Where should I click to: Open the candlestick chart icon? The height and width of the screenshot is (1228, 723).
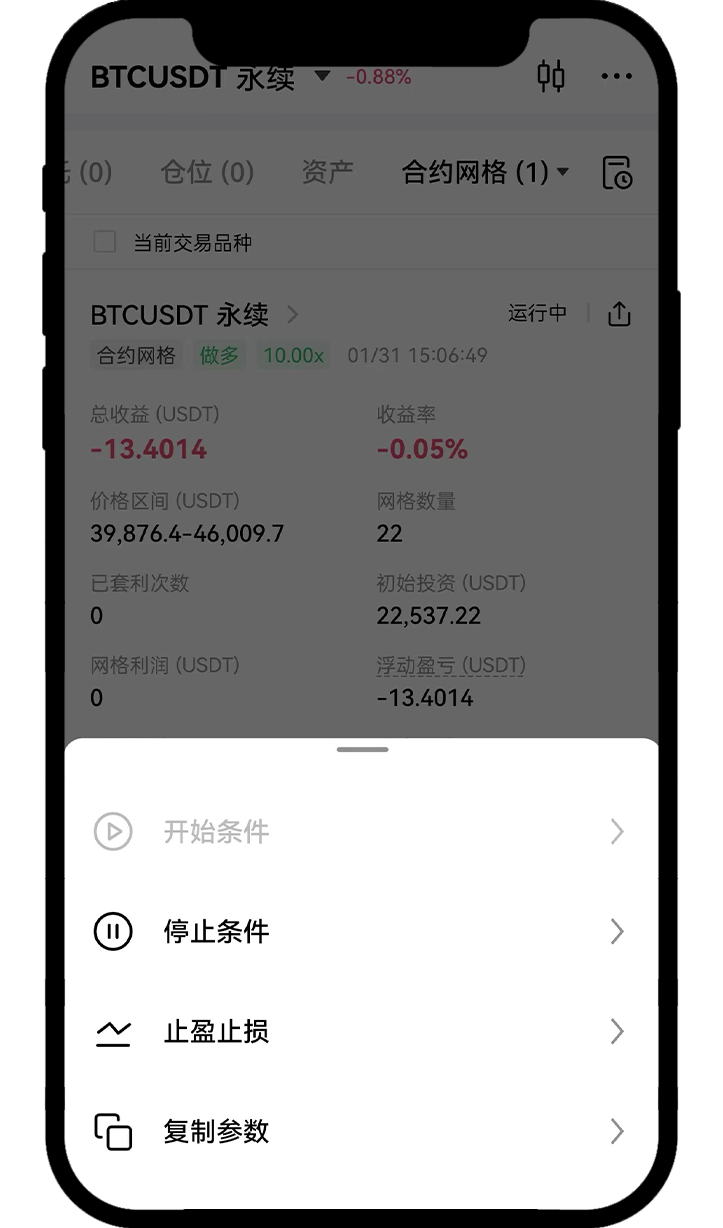point(551,76)
